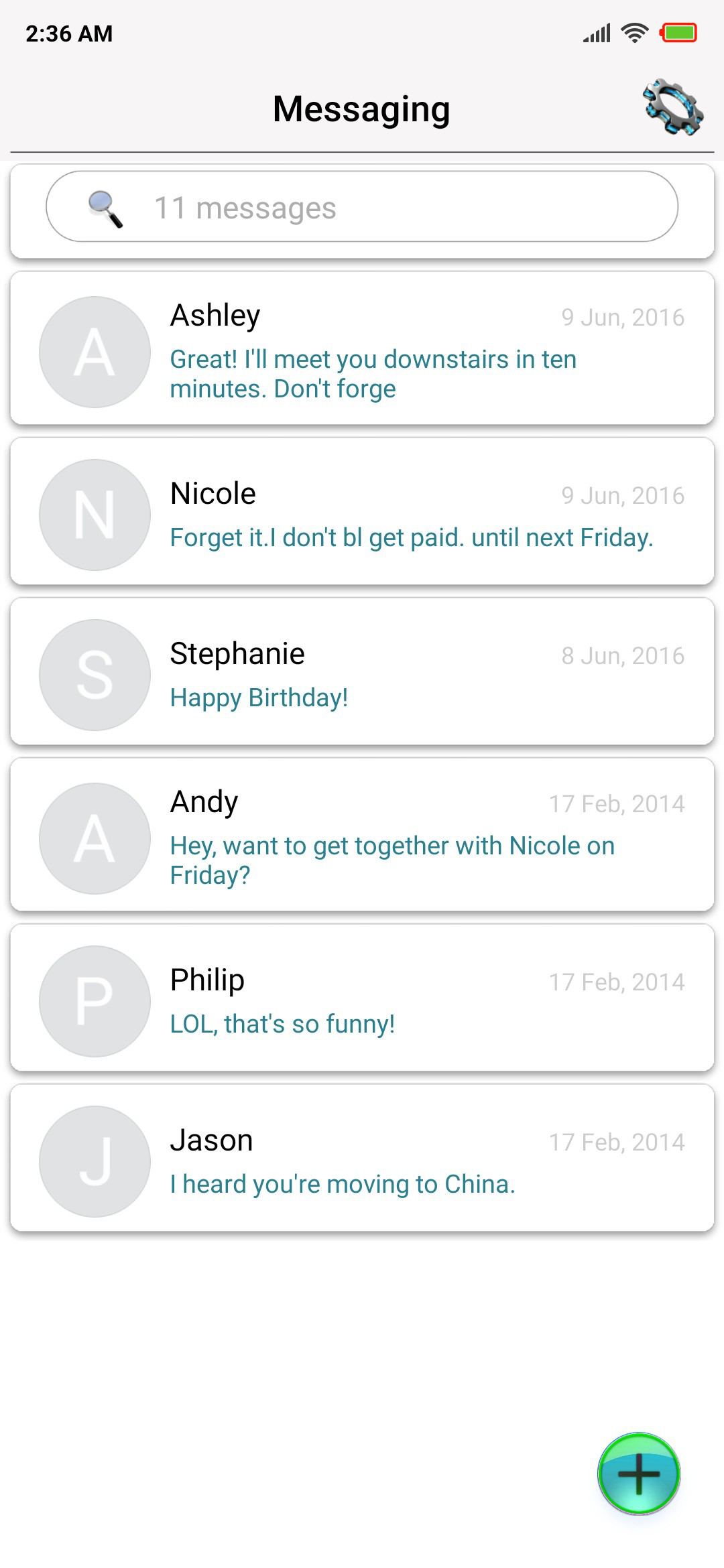
Task: Open the conversation with Ashley
Action: point(362,348)
